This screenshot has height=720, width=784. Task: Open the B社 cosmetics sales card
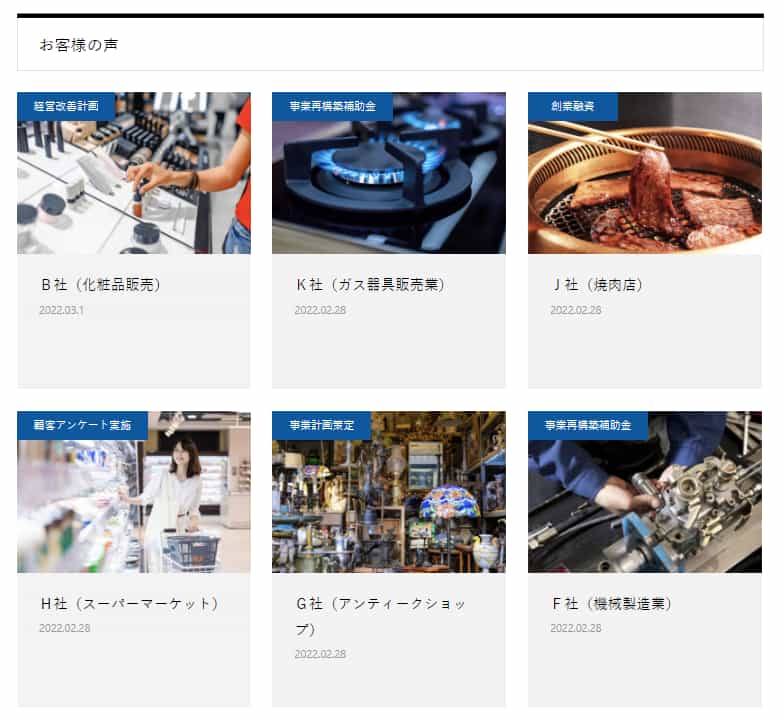point(100,284)
